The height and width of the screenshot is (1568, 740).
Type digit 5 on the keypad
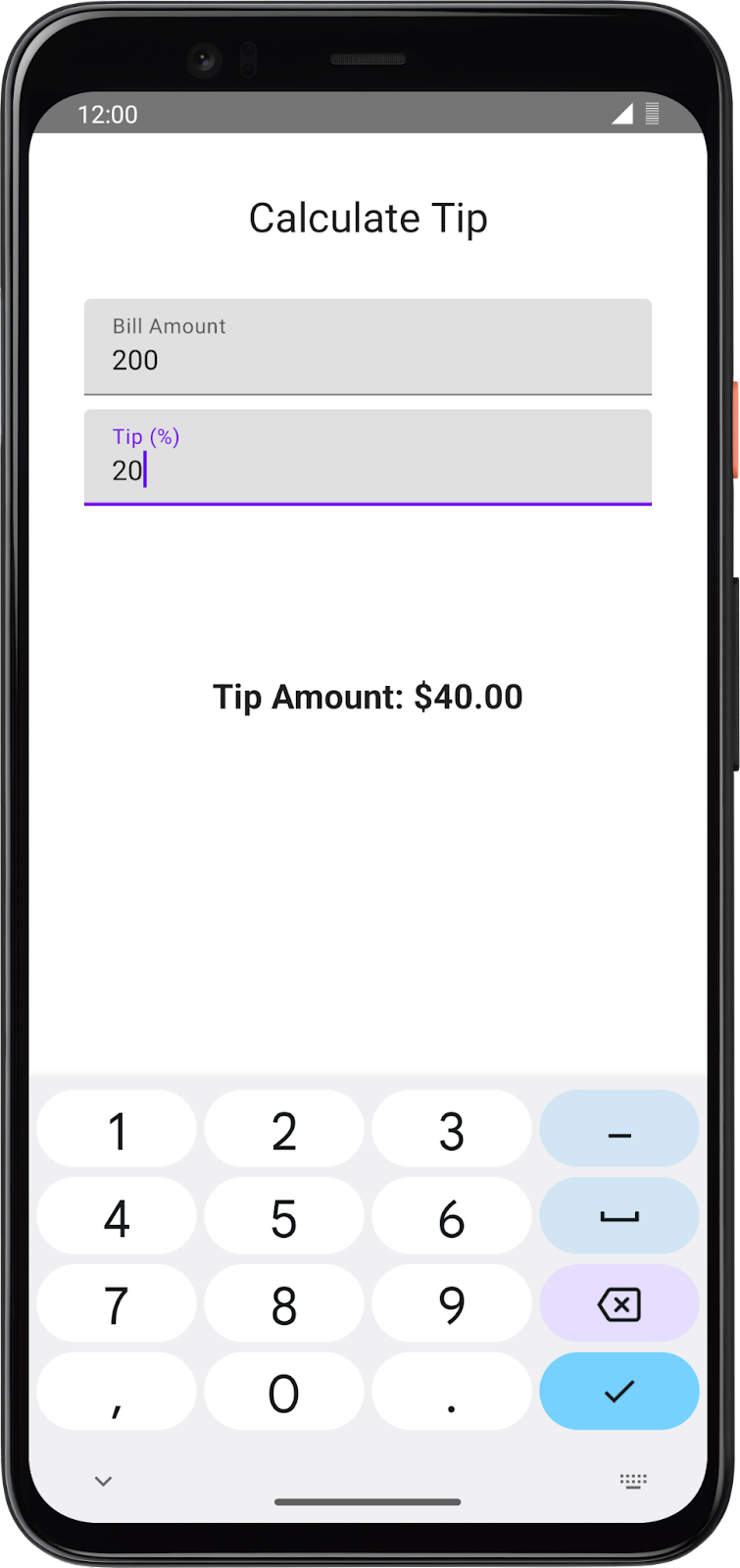point(283,1217)
